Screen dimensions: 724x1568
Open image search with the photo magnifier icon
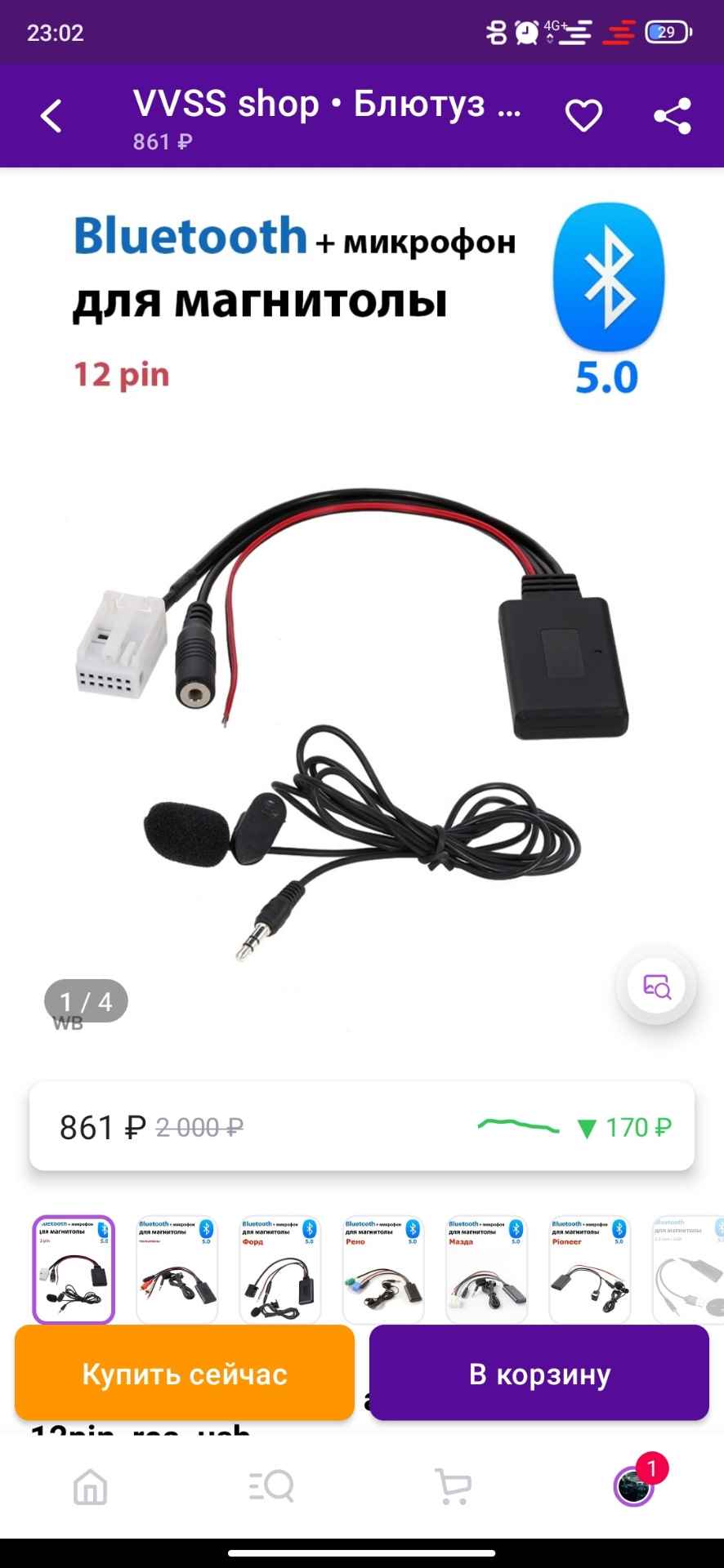point(656,987)
